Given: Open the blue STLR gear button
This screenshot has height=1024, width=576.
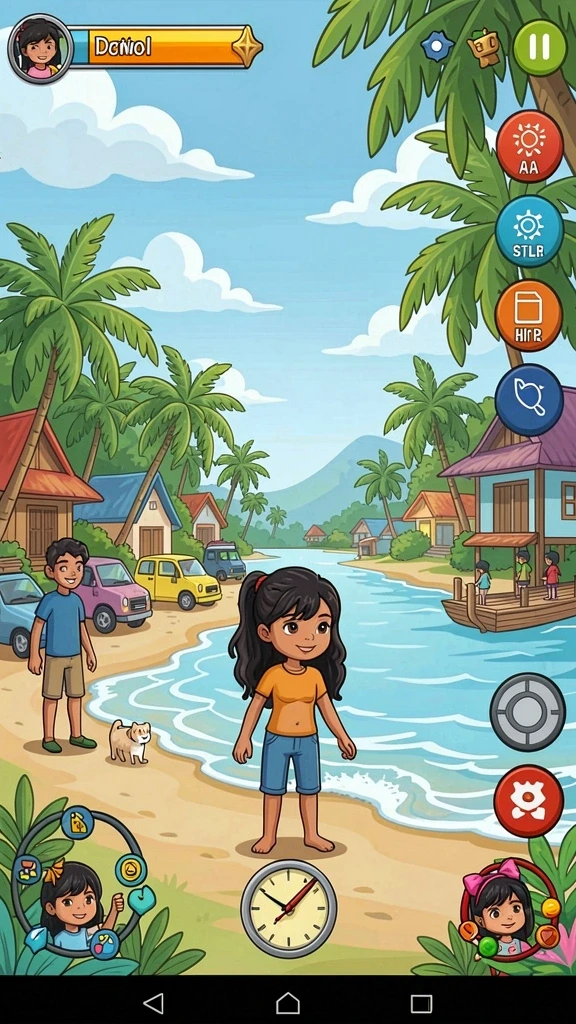Looking at the screenshot, I should 529,231.
